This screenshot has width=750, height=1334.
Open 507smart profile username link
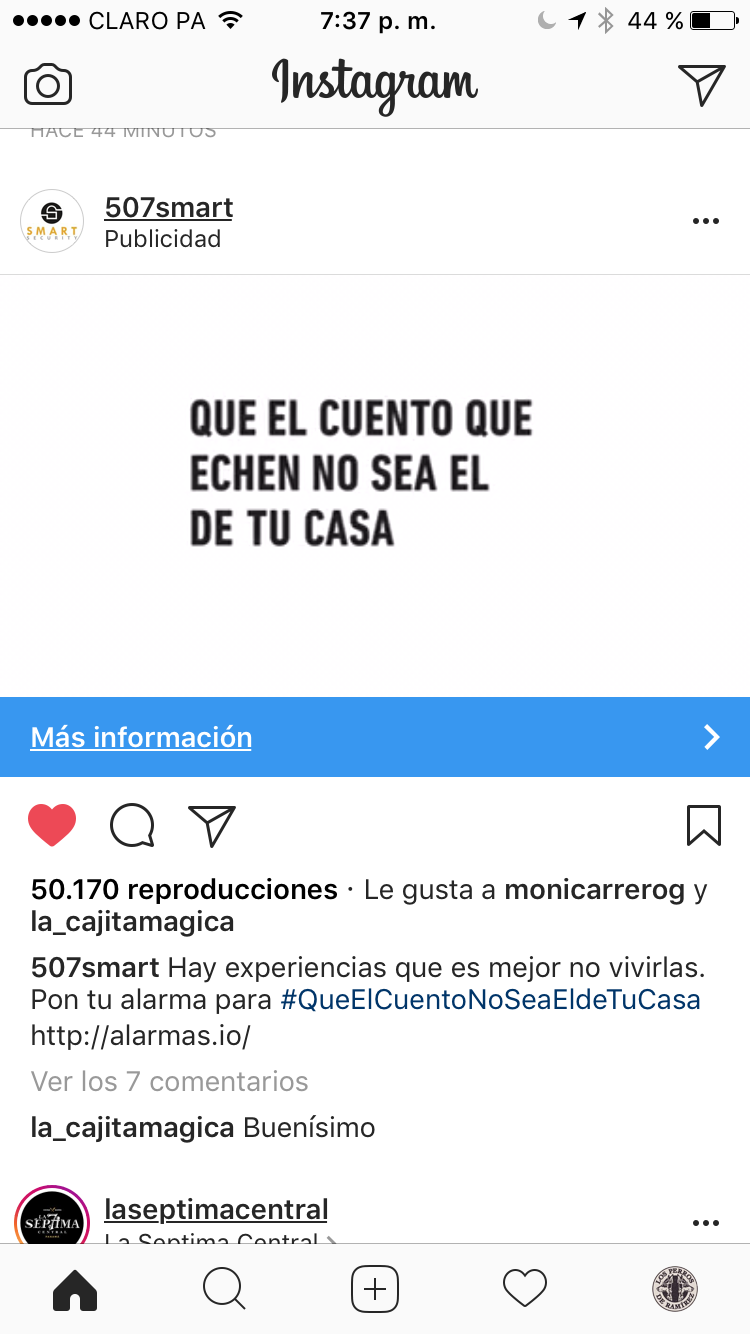pyautogui.click(x=168, y=208)
